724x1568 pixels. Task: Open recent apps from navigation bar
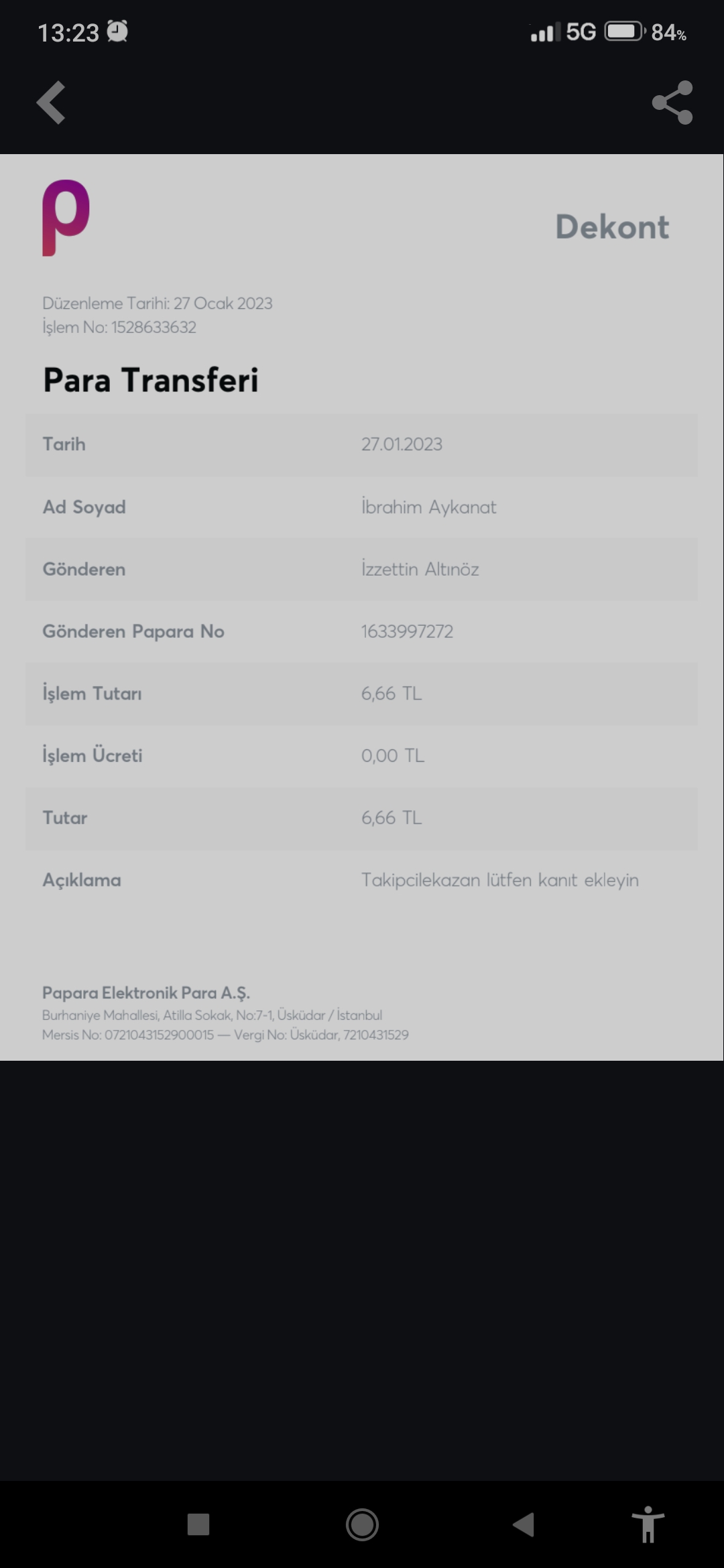pos(198,1524)
